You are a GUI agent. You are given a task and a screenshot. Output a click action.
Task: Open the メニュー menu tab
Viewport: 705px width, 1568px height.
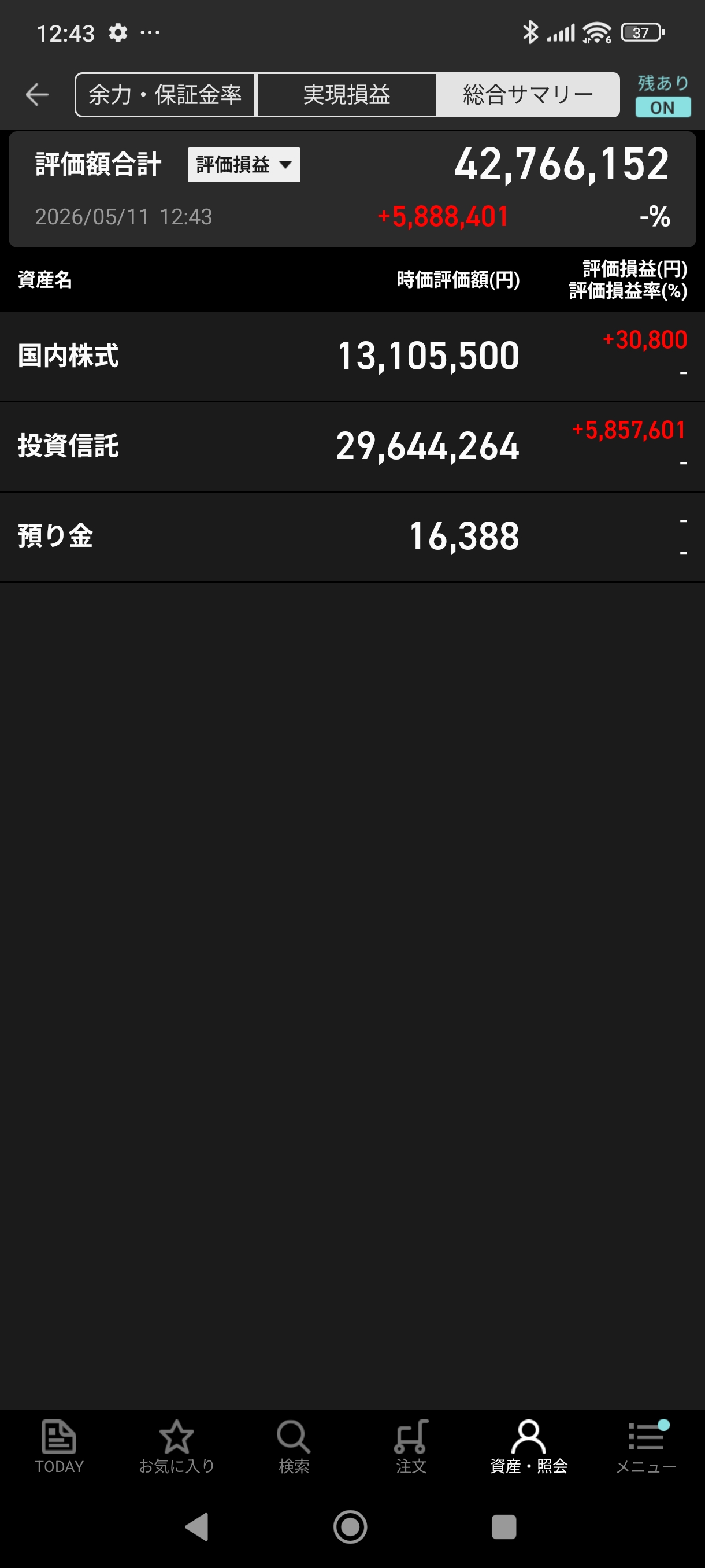[x=646, y=1447]
